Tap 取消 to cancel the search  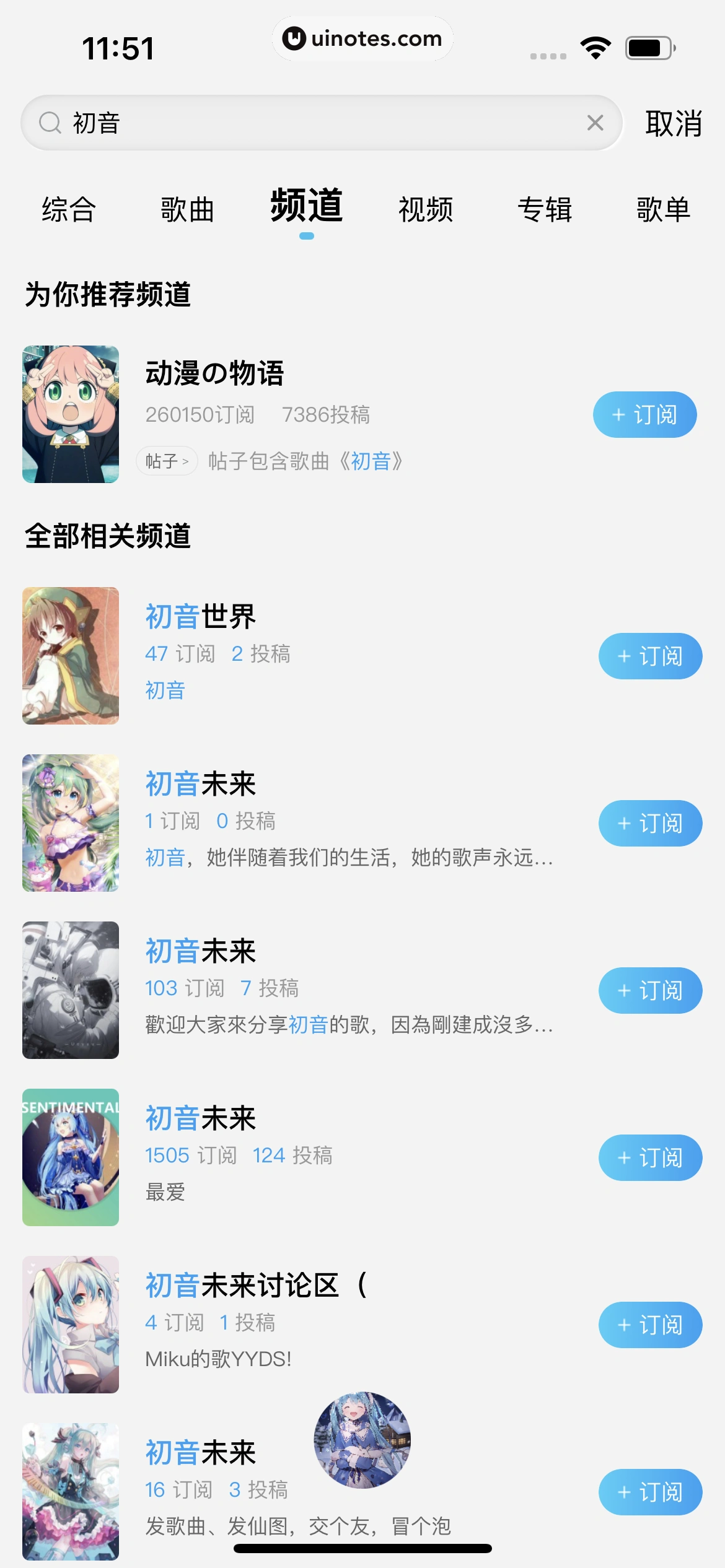coord(674,122)
